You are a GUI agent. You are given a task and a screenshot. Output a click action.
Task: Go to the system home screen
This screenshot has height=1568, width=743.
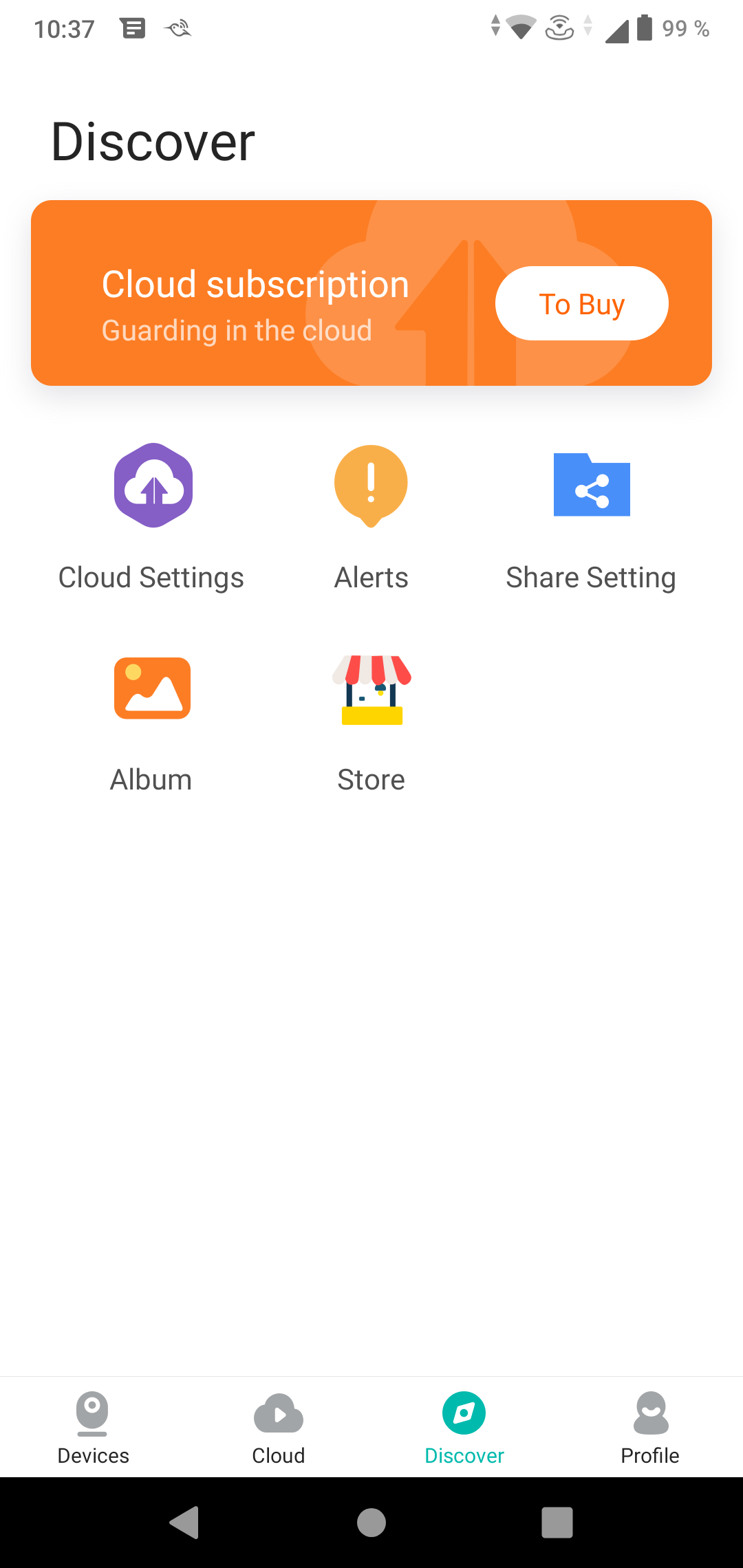(x=371, y=1522)
